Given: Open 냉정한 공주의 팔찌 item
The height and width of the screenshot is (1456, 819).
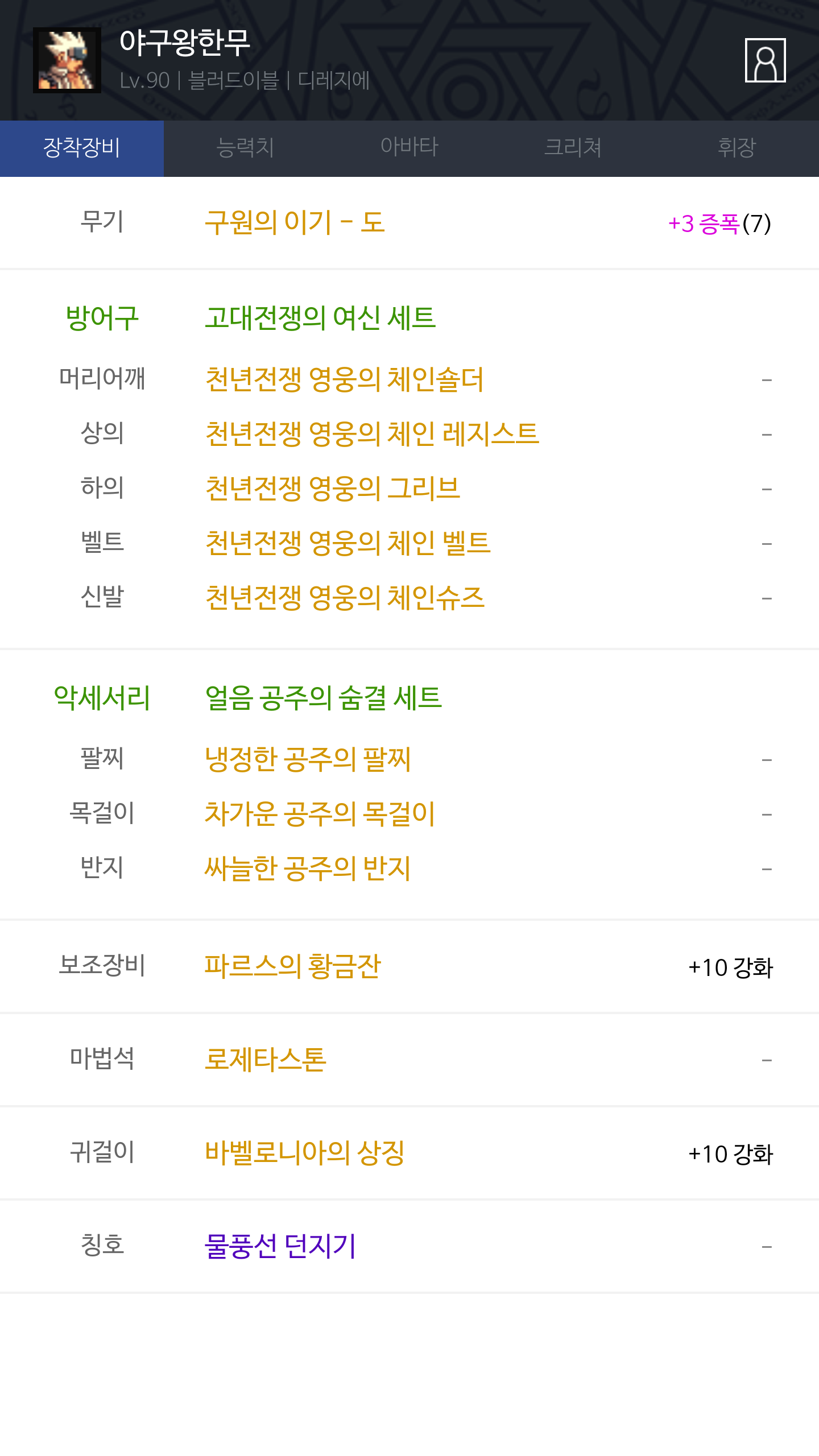Looking at the screenshot, I should [308, 759].
